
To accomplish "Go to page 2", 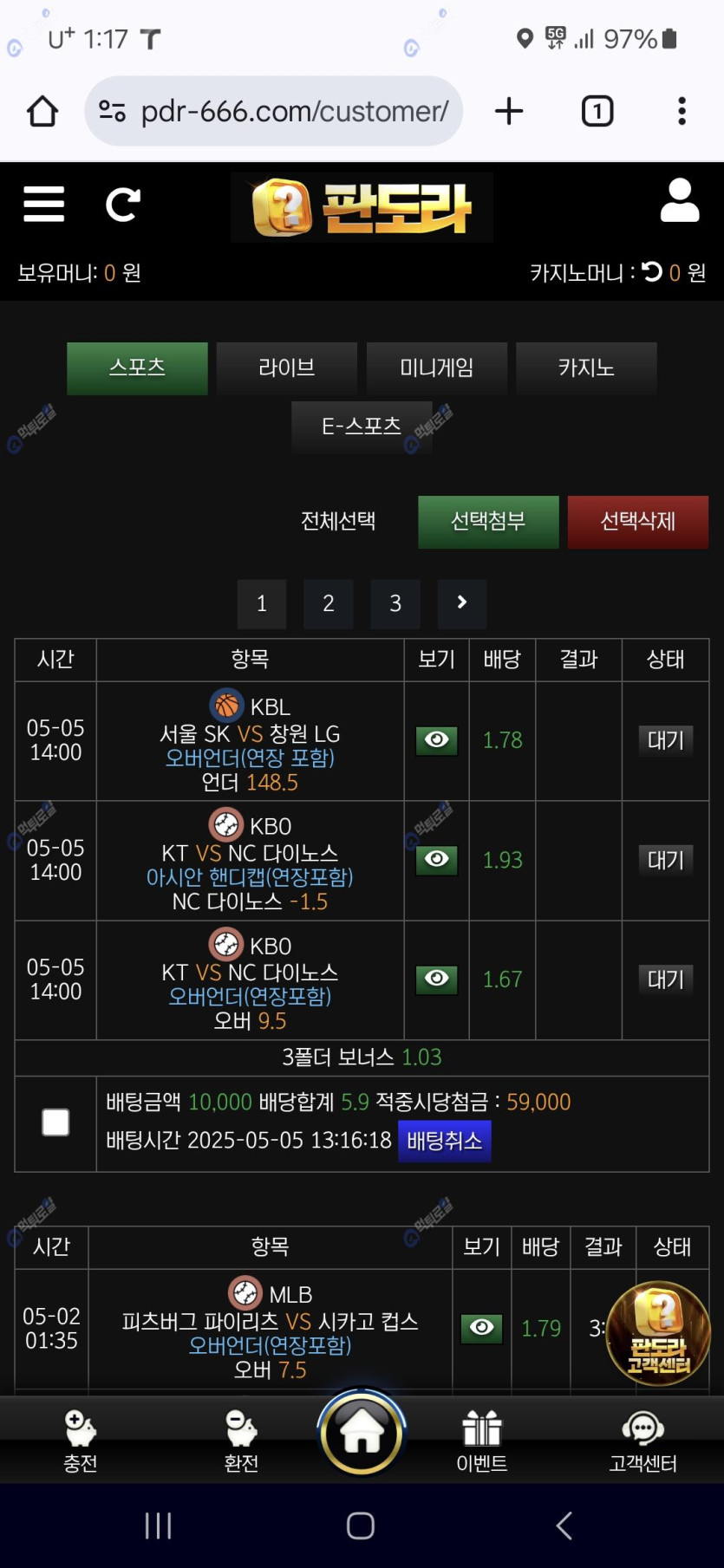I will point(329,603).
